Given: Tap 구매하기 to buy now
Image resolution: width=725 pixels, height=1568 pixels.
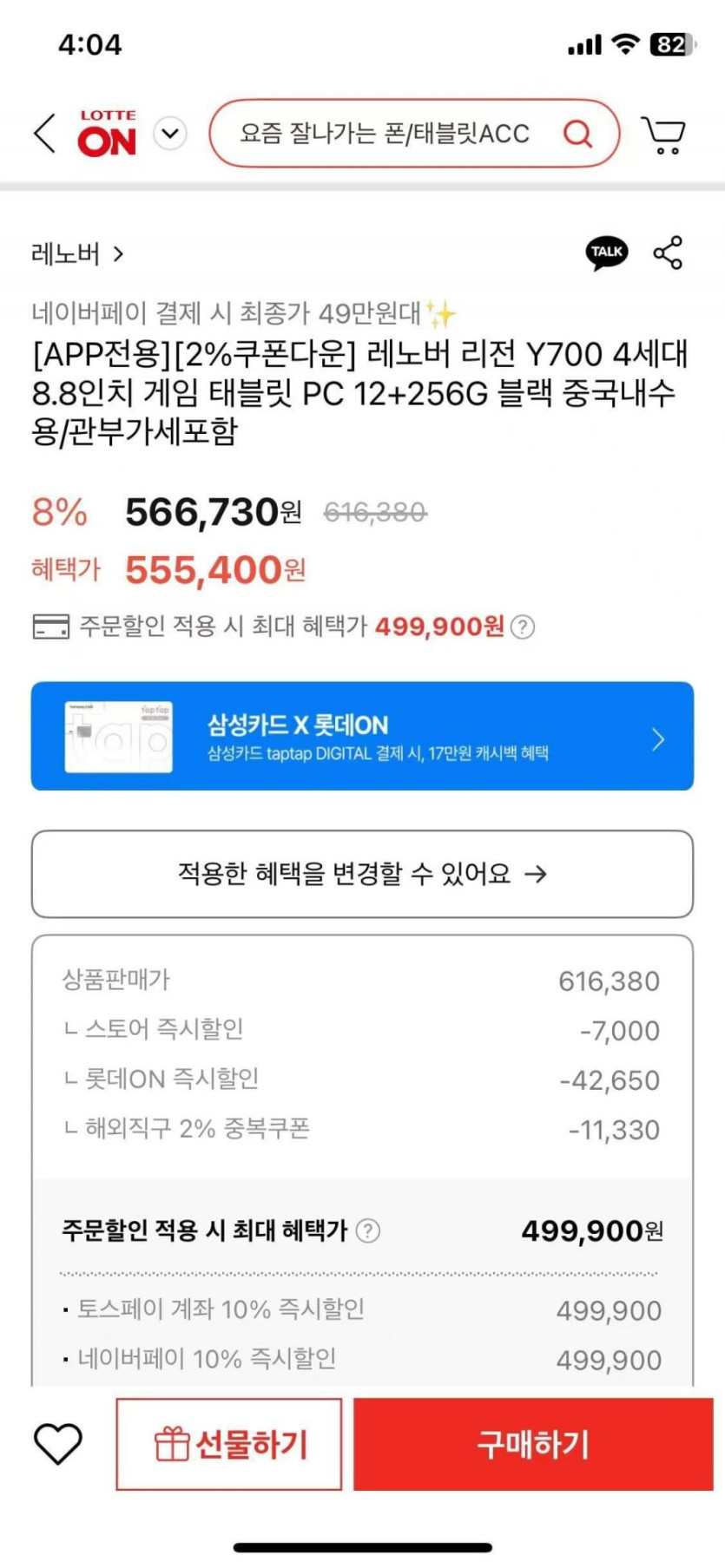Looking at the screenshot, I should click(x=533, y=1444).
